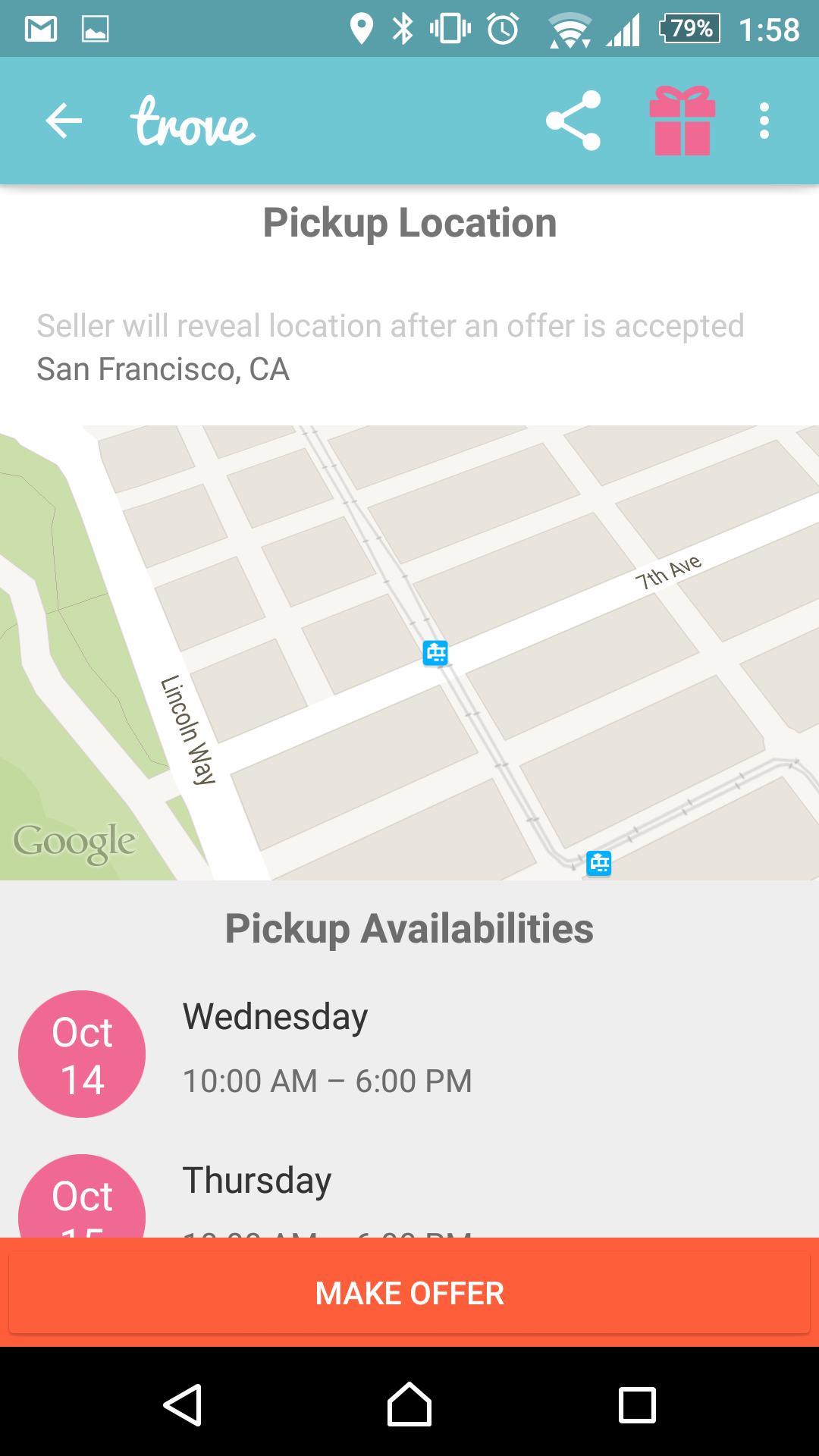The width and height of the screenshot is (819, 1456).
Task: Open the pickup location map
Action: pos(409,652)
